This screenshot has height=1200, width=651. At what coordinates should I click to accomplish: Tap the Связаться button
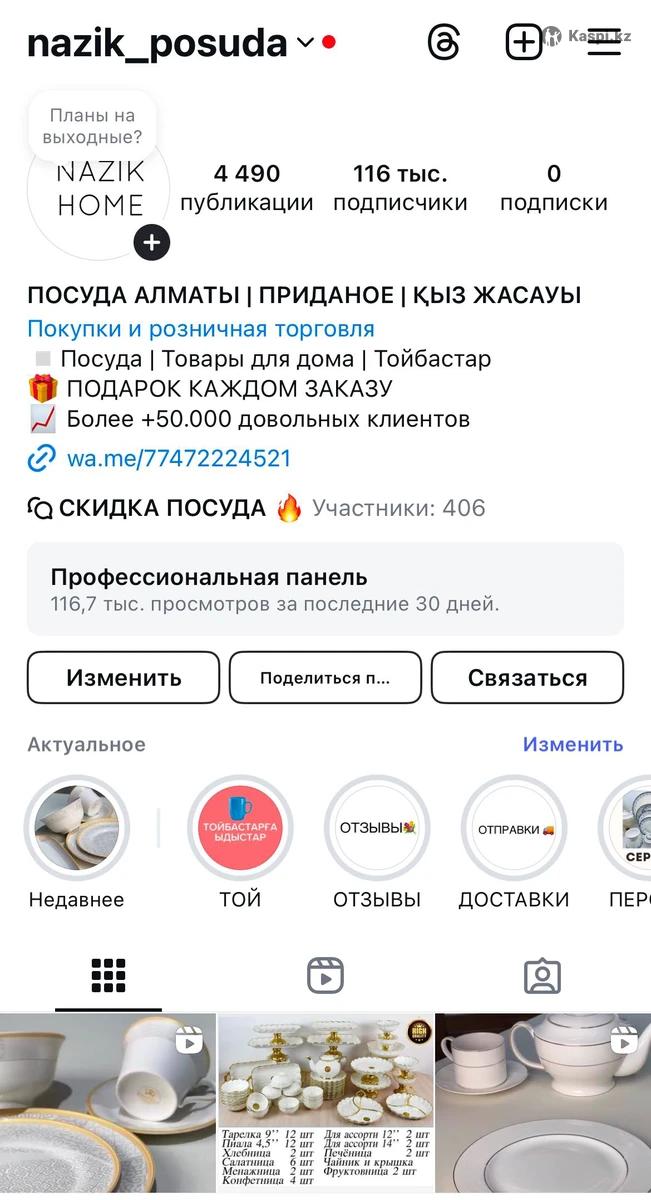click(527, 678)
